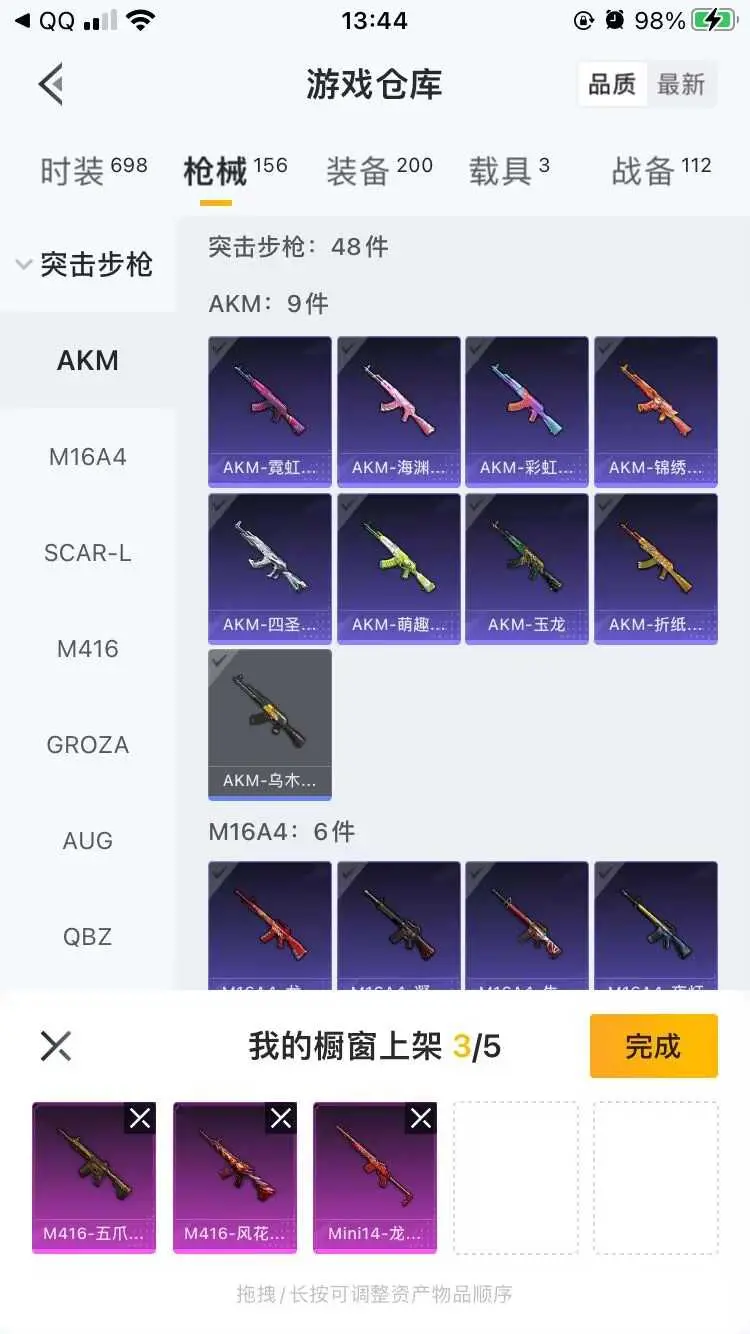The height and width of the screenshot is (1334, 750).
Task: Remove Mini14-龙 from the showcase
Action: (421, 1118)
